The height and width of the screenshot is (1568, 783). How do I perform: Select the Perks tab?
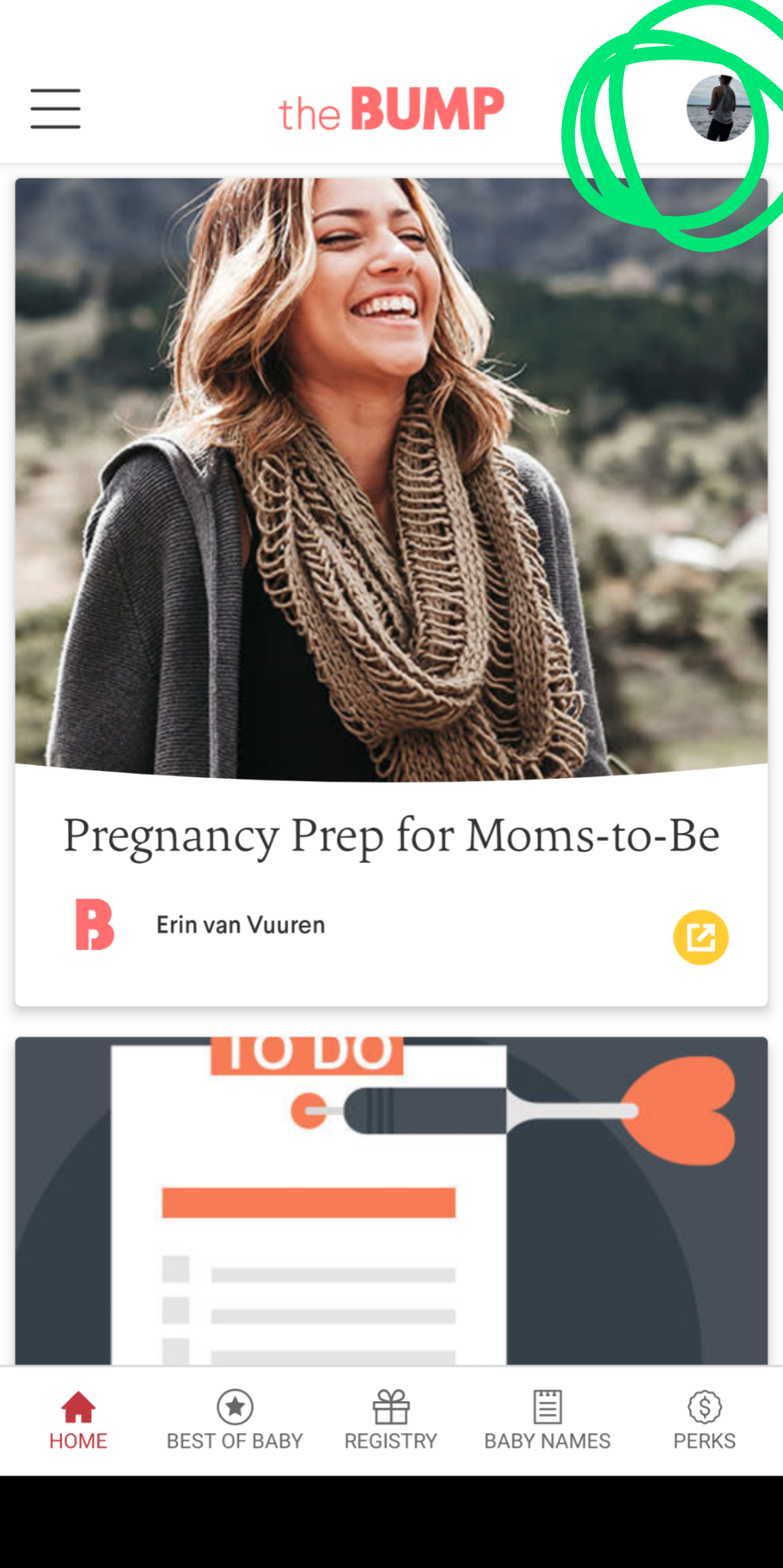tap(704, 1421)
